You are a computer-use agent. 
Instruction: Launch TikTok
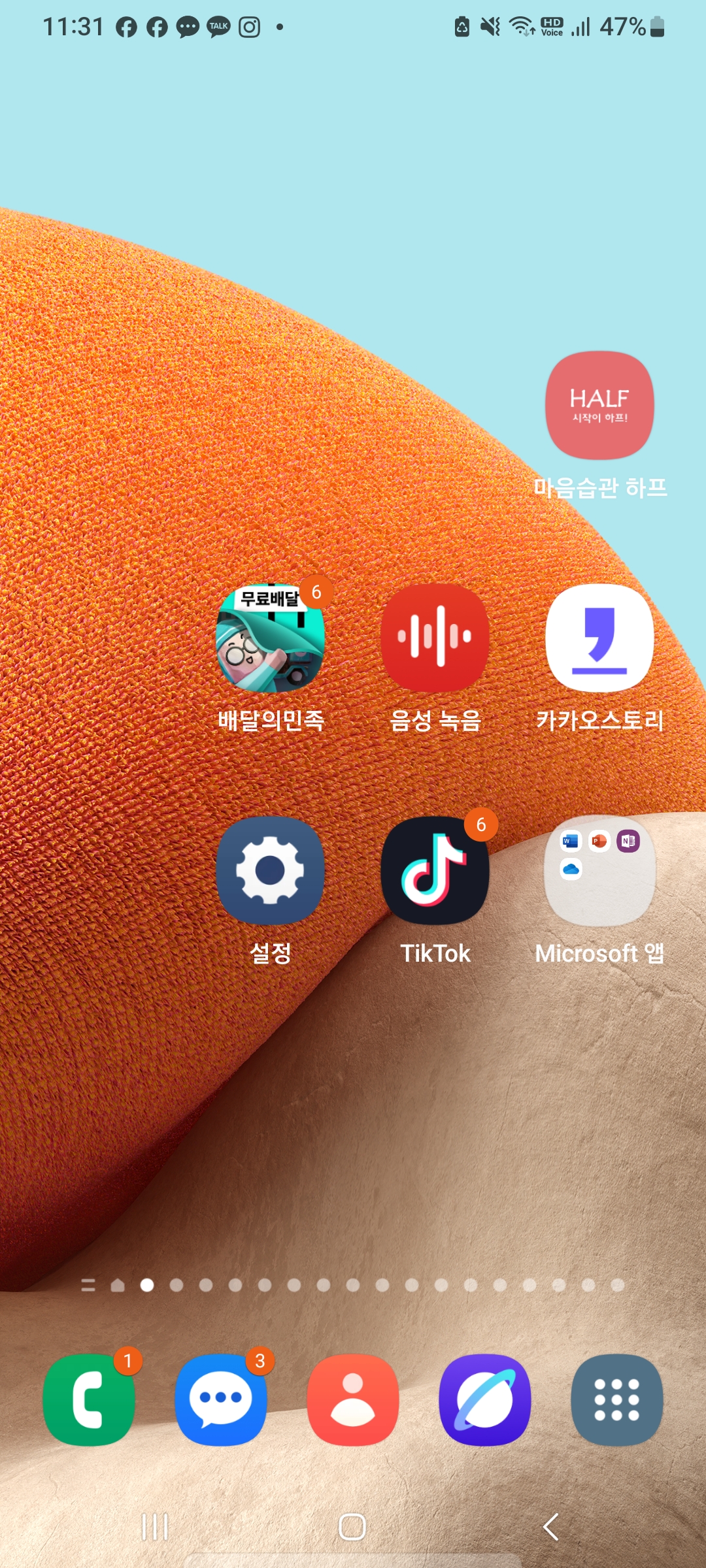coord(435,870)
